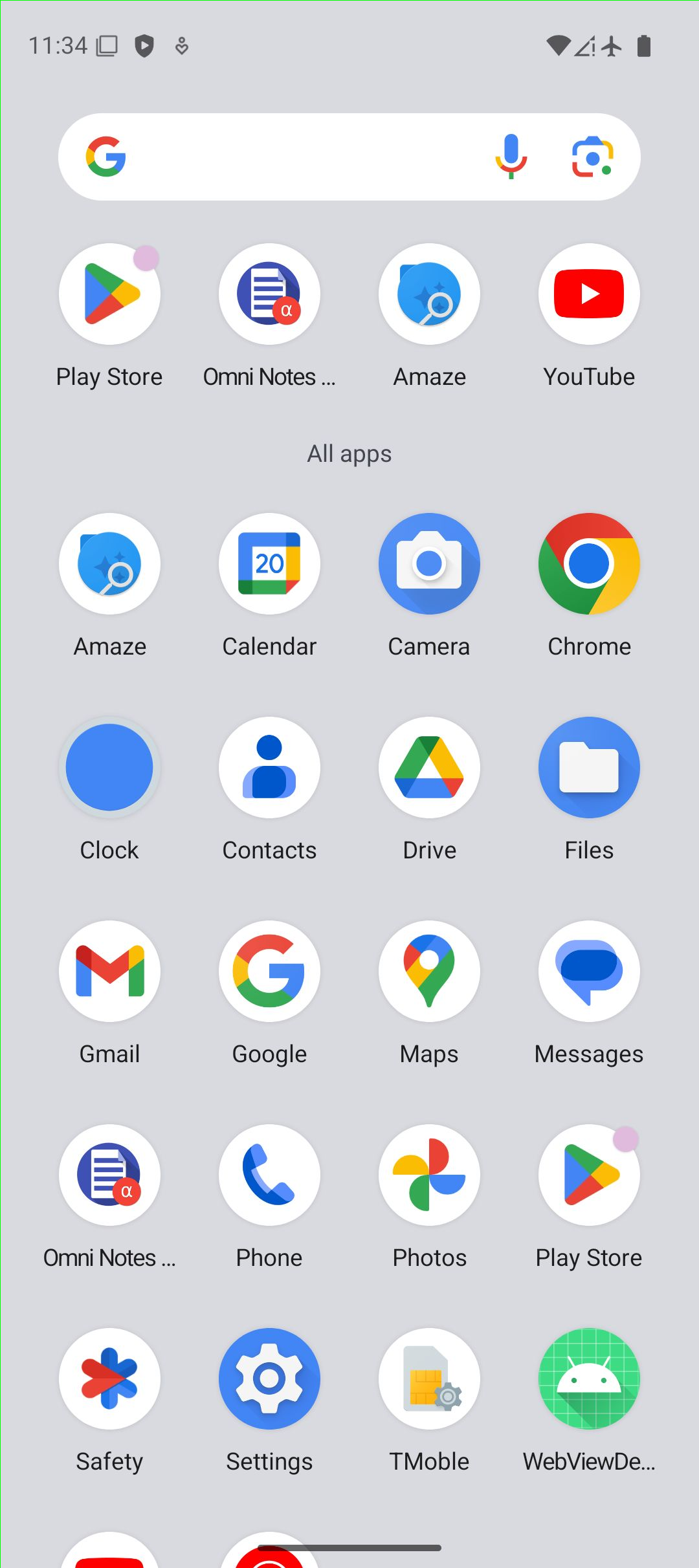Launch Gmail

[x=109, y=972]
